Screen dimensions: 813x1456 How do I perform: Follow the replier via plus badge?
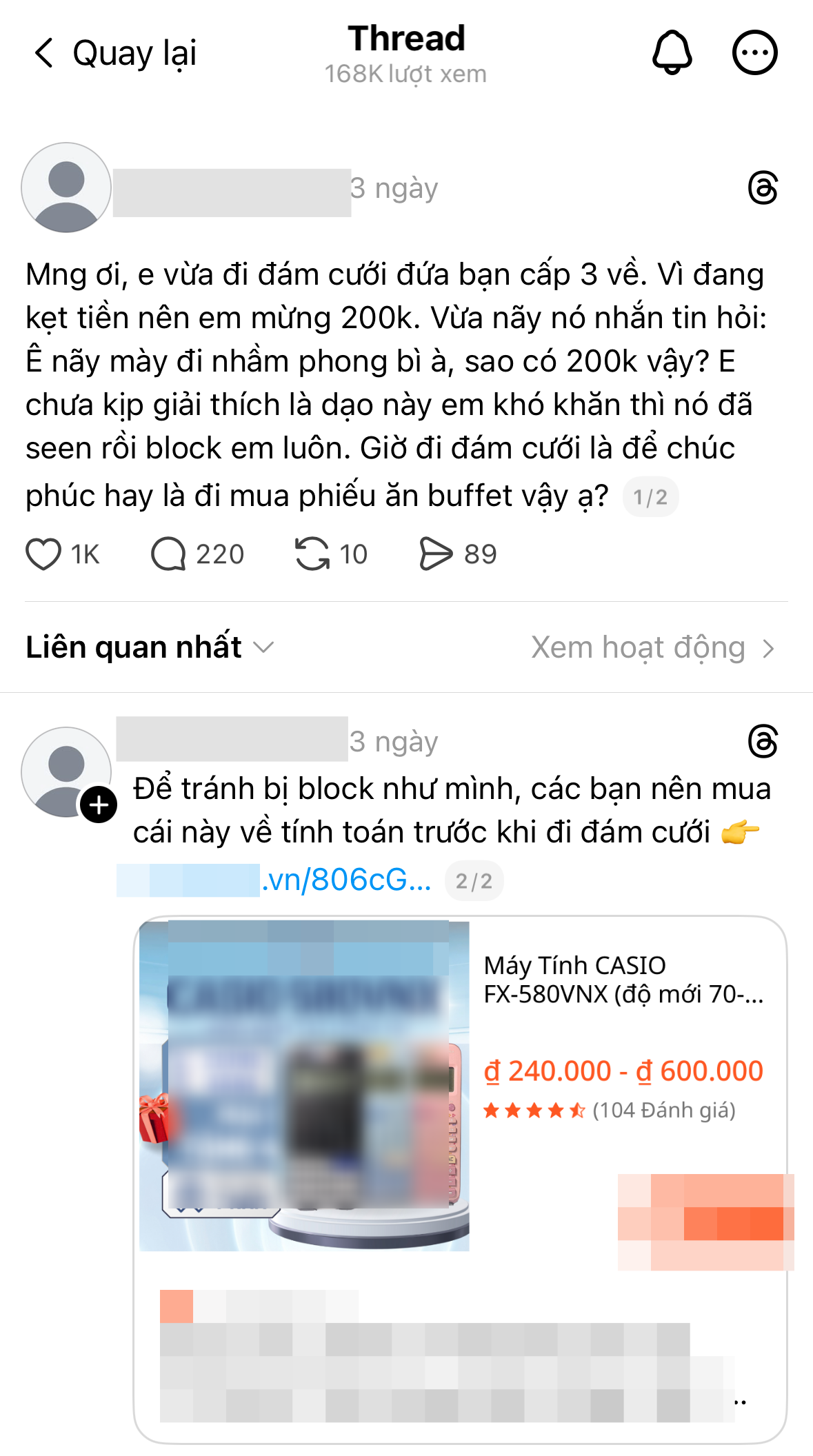pyautogui.click(x=99, y=805)
